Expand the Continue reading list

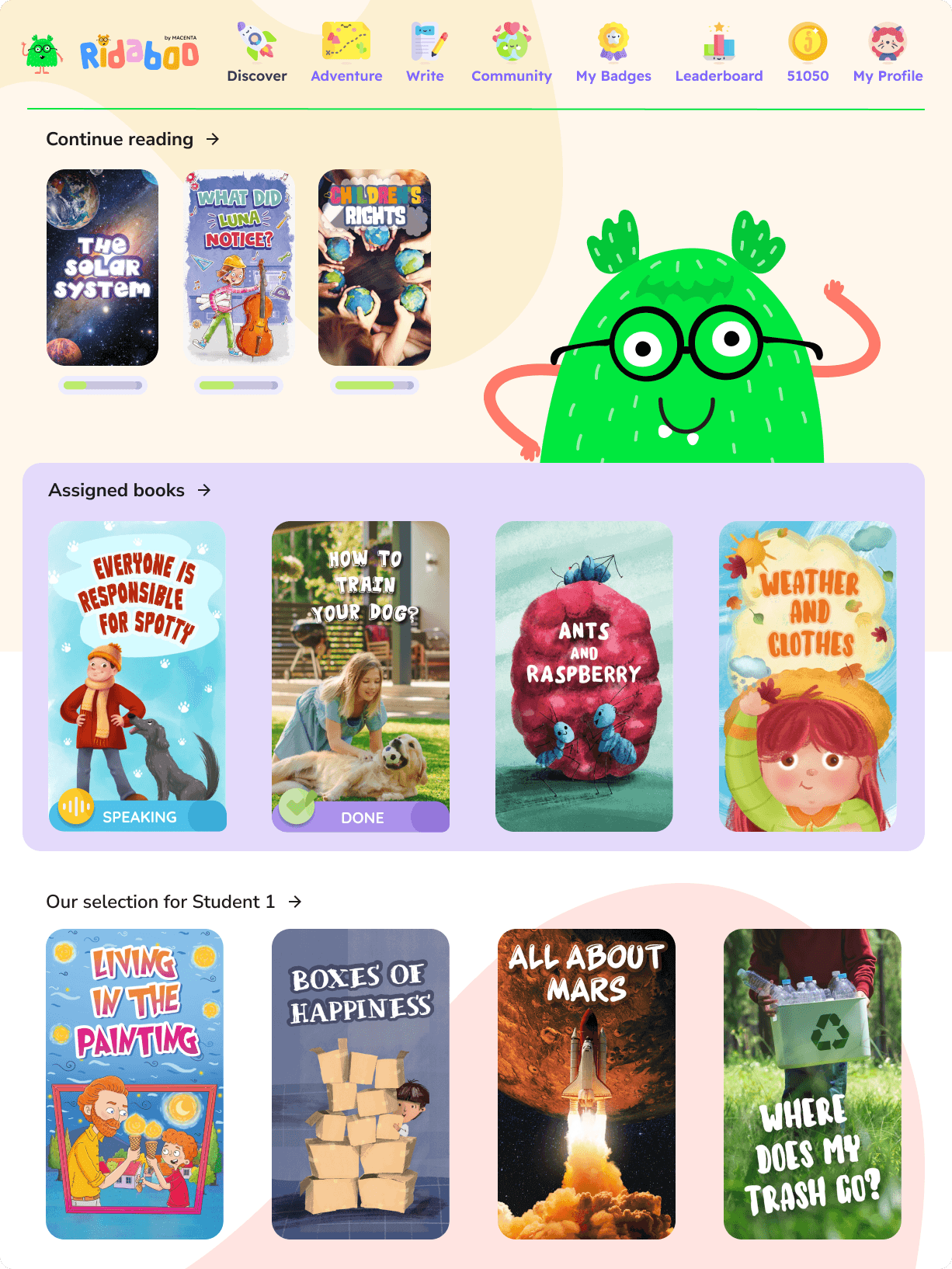coord(213,139)
